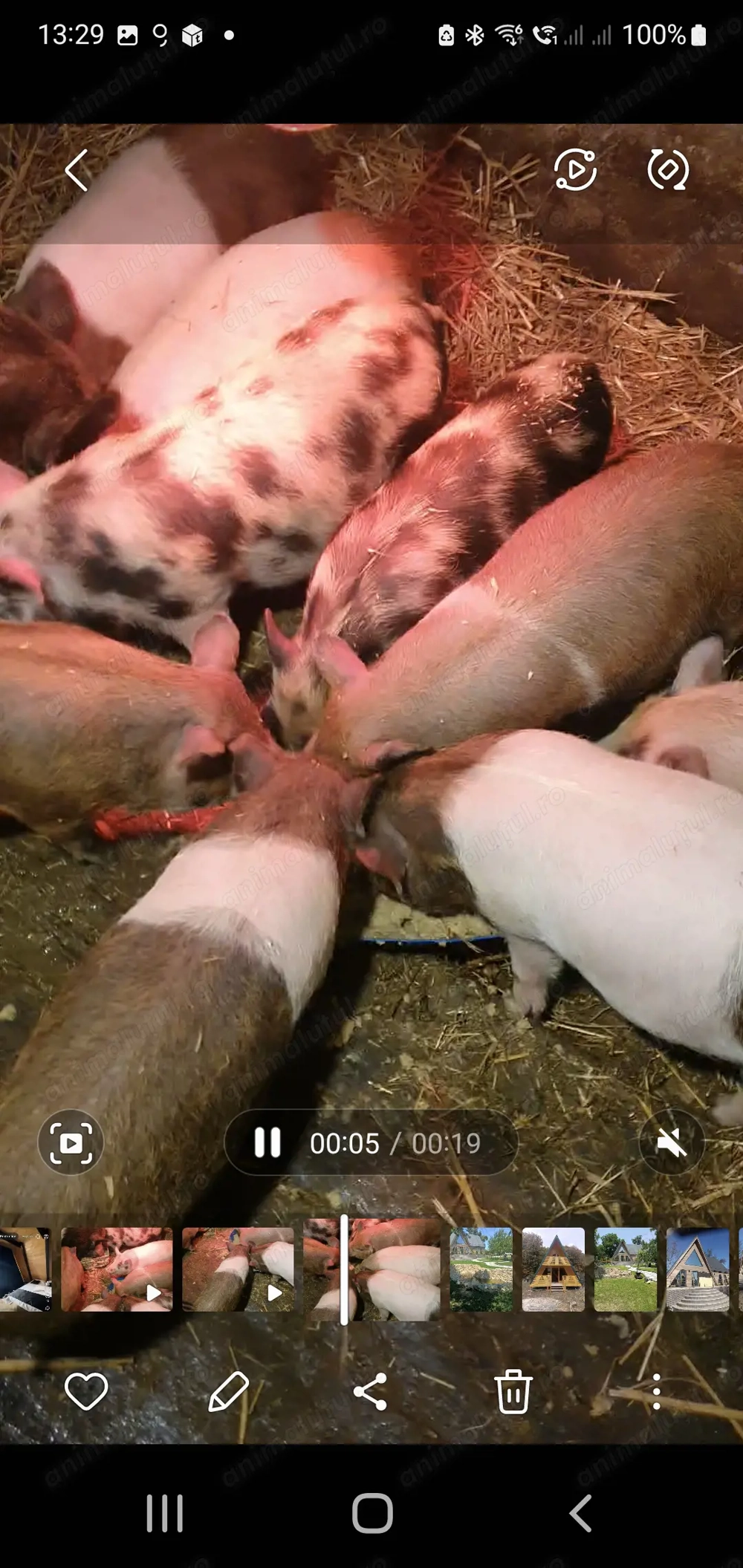Edit the video with pencil icon
The image size is (743, 1568).
228,1391
